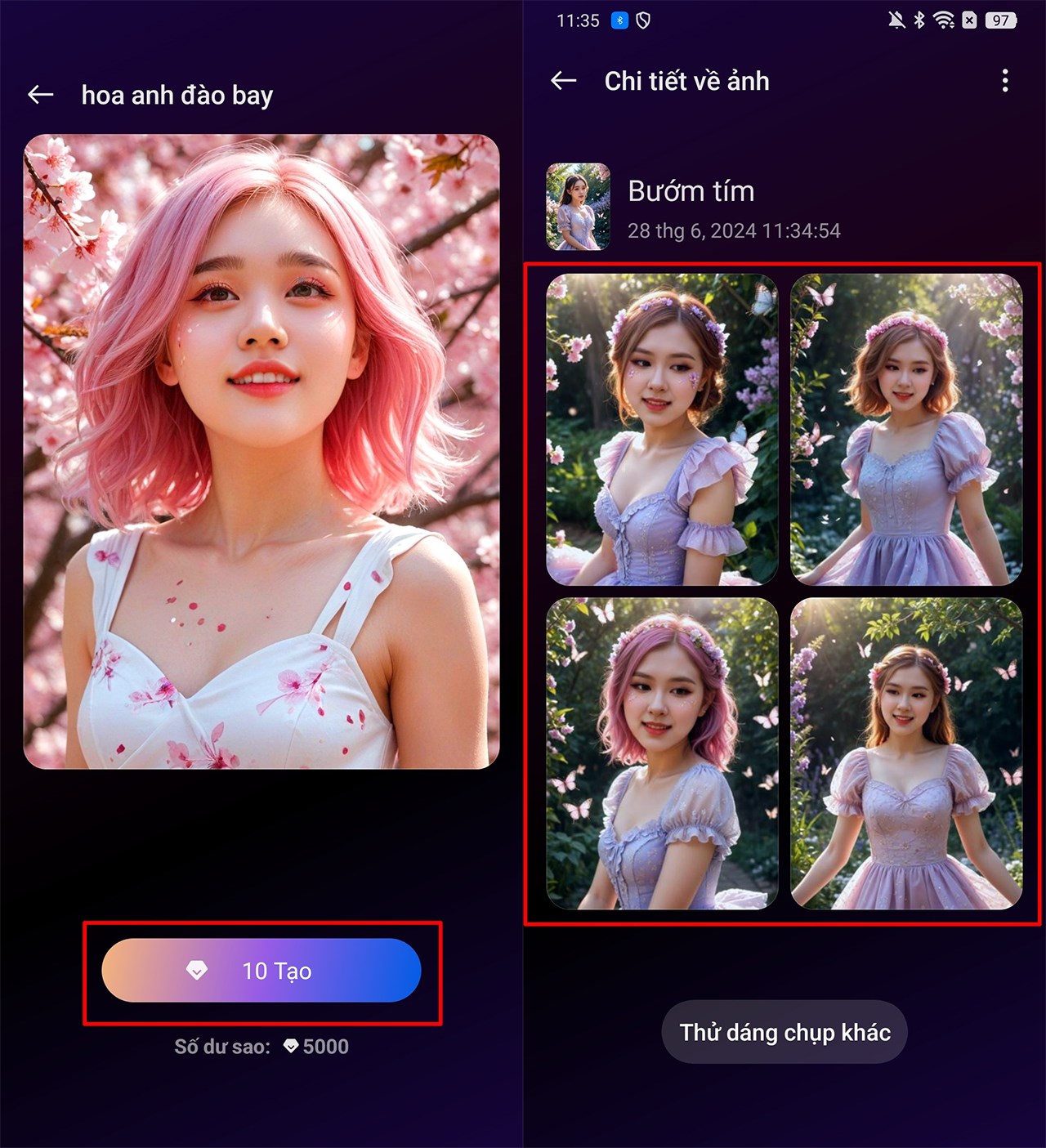The width and height of the screenshot is (1046, 1148).
Task: Tap Thử dáng chụp khác button
Action: click(784, 1032)
